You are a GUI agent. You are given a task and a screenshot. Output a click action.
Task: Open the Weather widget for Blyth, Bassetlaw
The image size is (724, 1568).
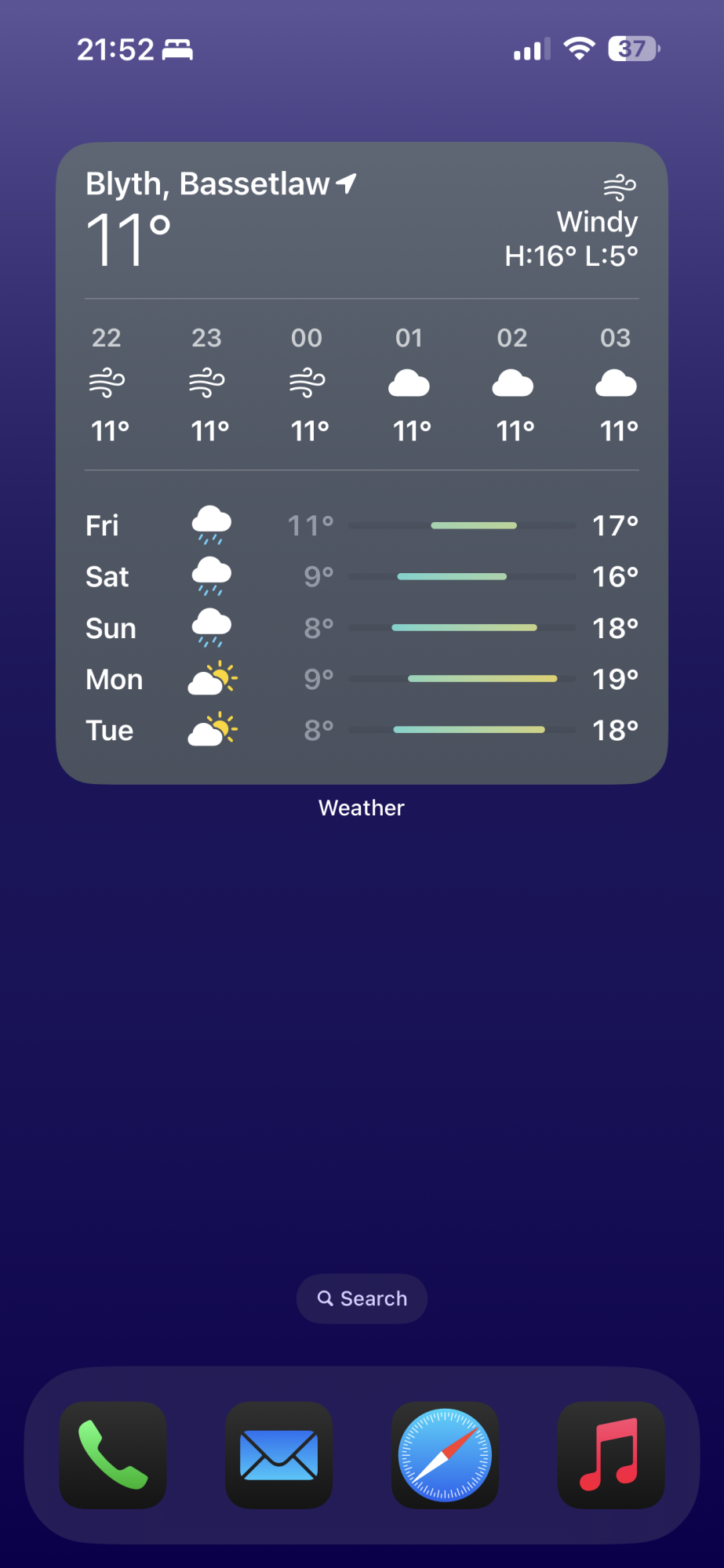(362, 463)
